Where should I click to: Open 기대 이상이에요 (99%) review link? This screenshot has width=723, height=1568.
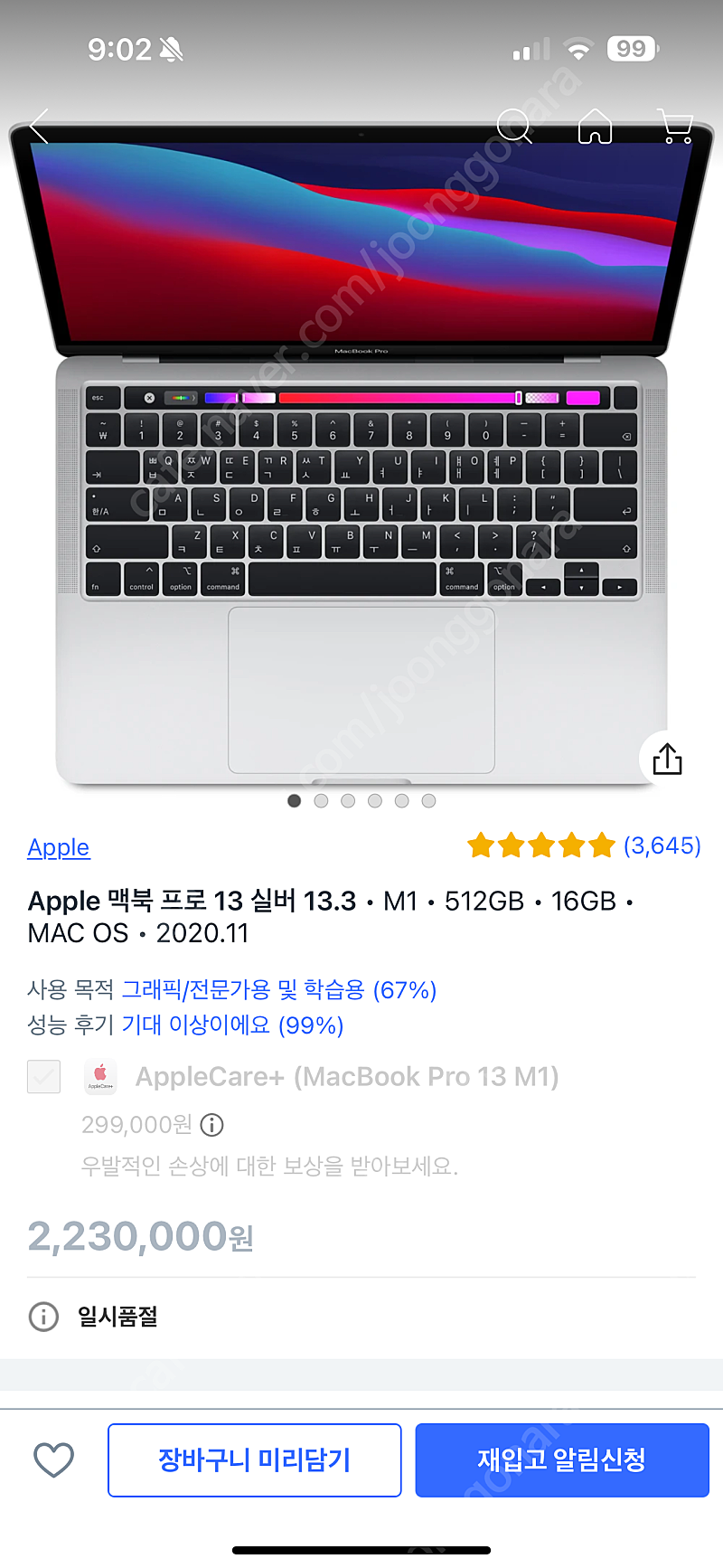[232, 1025]
